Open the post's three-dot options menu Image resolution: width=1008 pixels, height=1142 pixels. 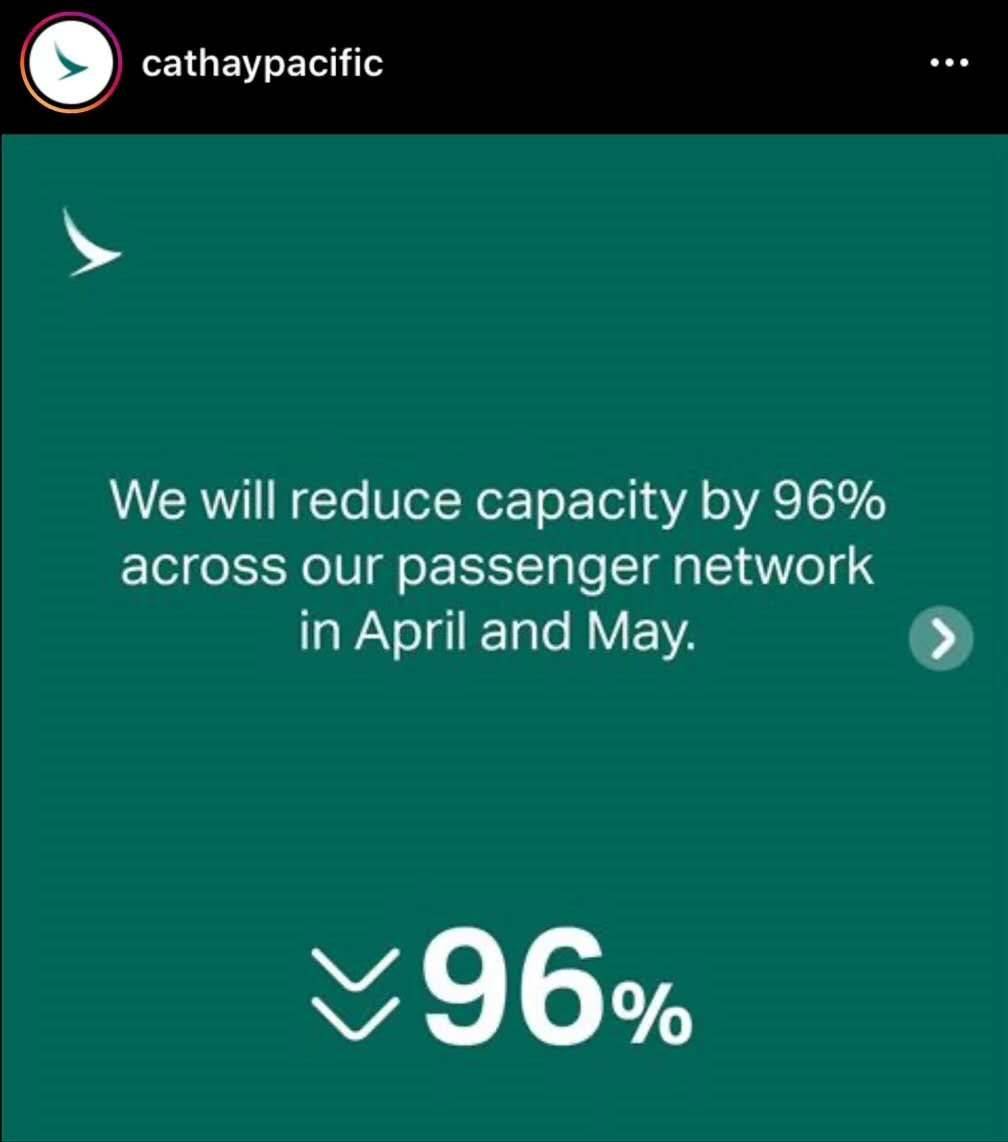pyautogui.click(x=948, y=63)
